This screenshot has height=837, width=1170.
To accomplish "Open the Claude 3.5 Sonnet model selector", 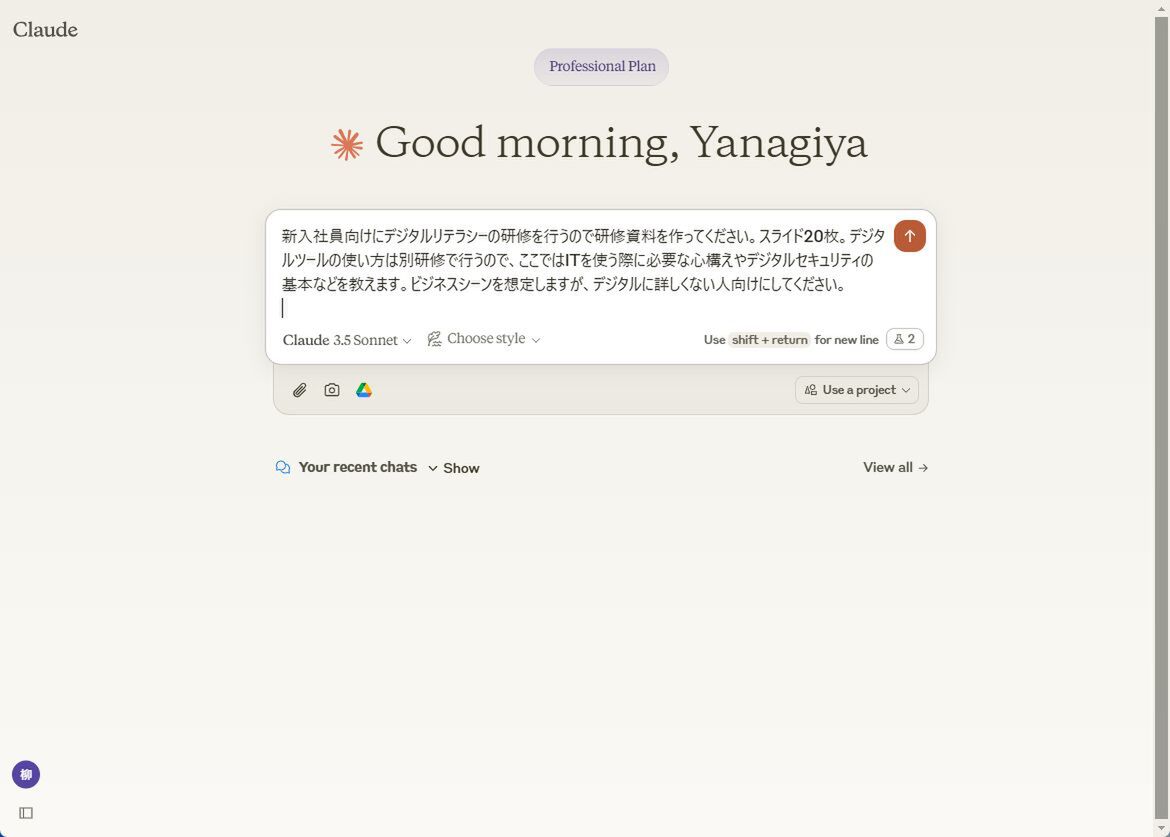I will pyautogui.click(x=346, y=340).
